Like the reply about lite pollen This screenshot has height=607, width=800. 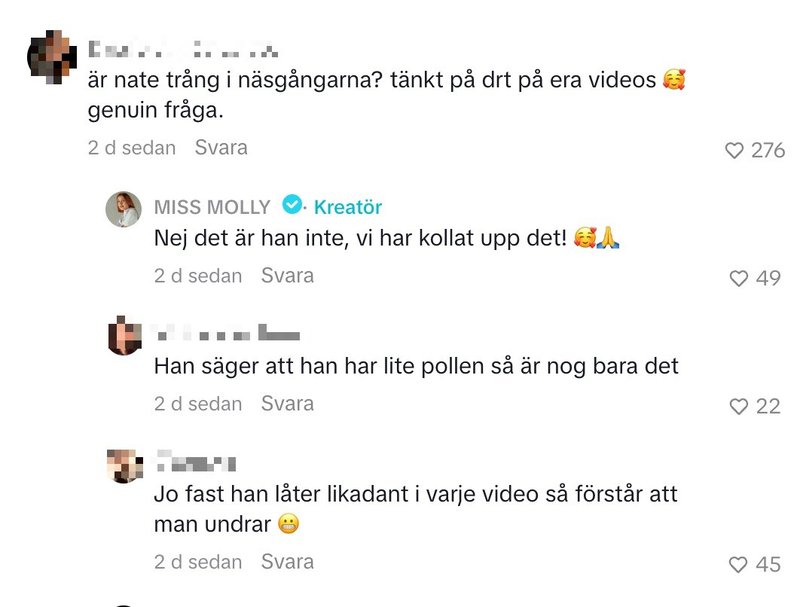pos(739,406)
